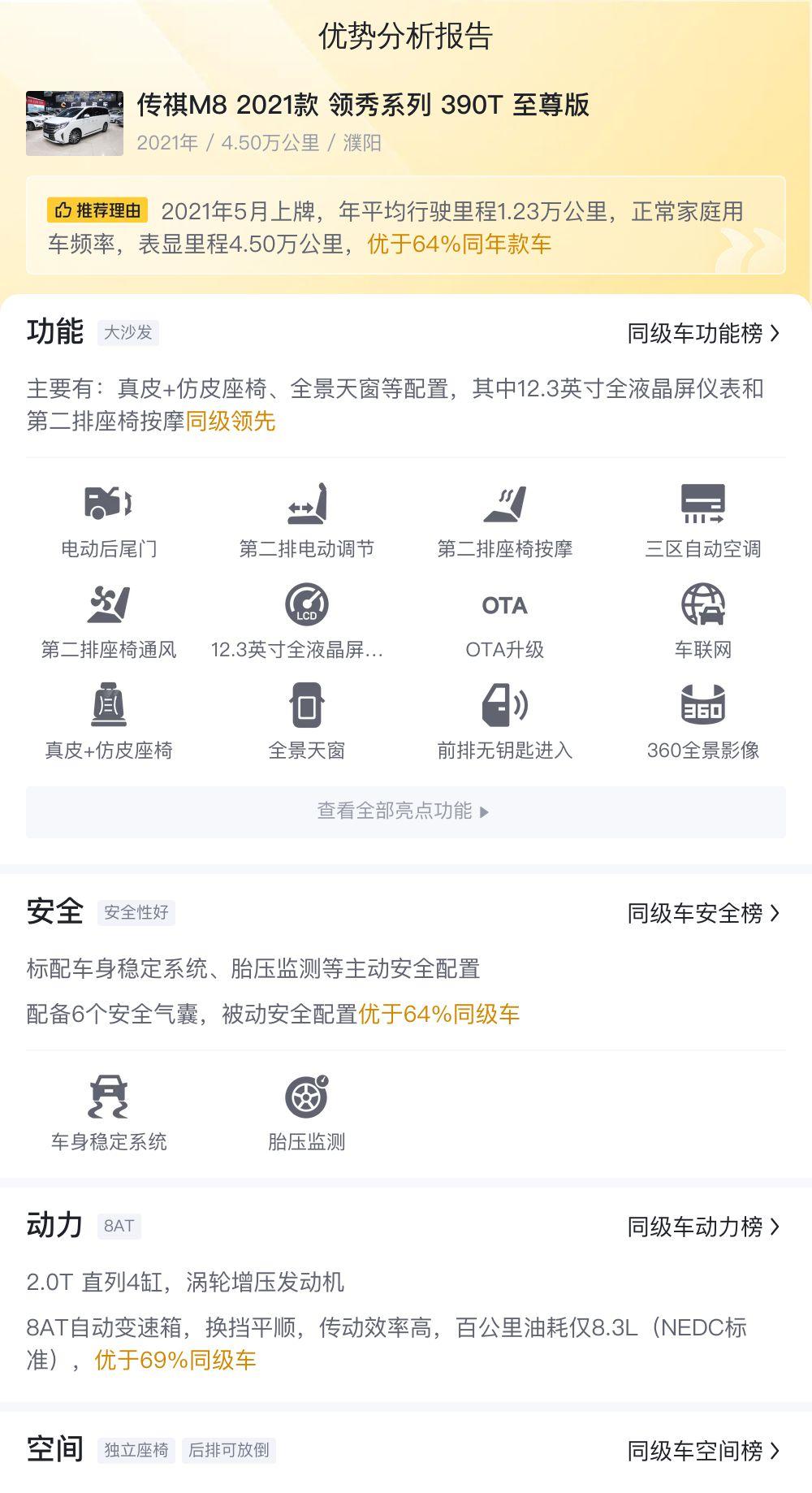Open 同级车空间榜 ranking link
Viewport: 812px width, 1493px height.
click(703, 1451)
